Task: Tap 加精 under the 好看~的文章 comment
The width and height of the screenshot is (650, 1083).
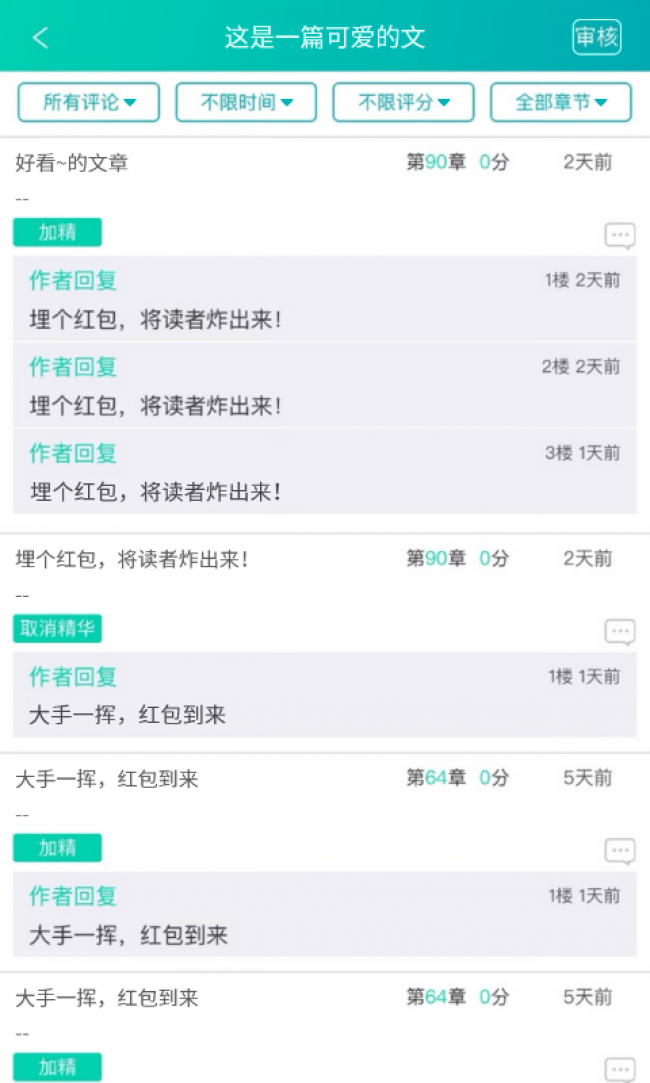Action: pyautogui.click(x=57, y=232)
